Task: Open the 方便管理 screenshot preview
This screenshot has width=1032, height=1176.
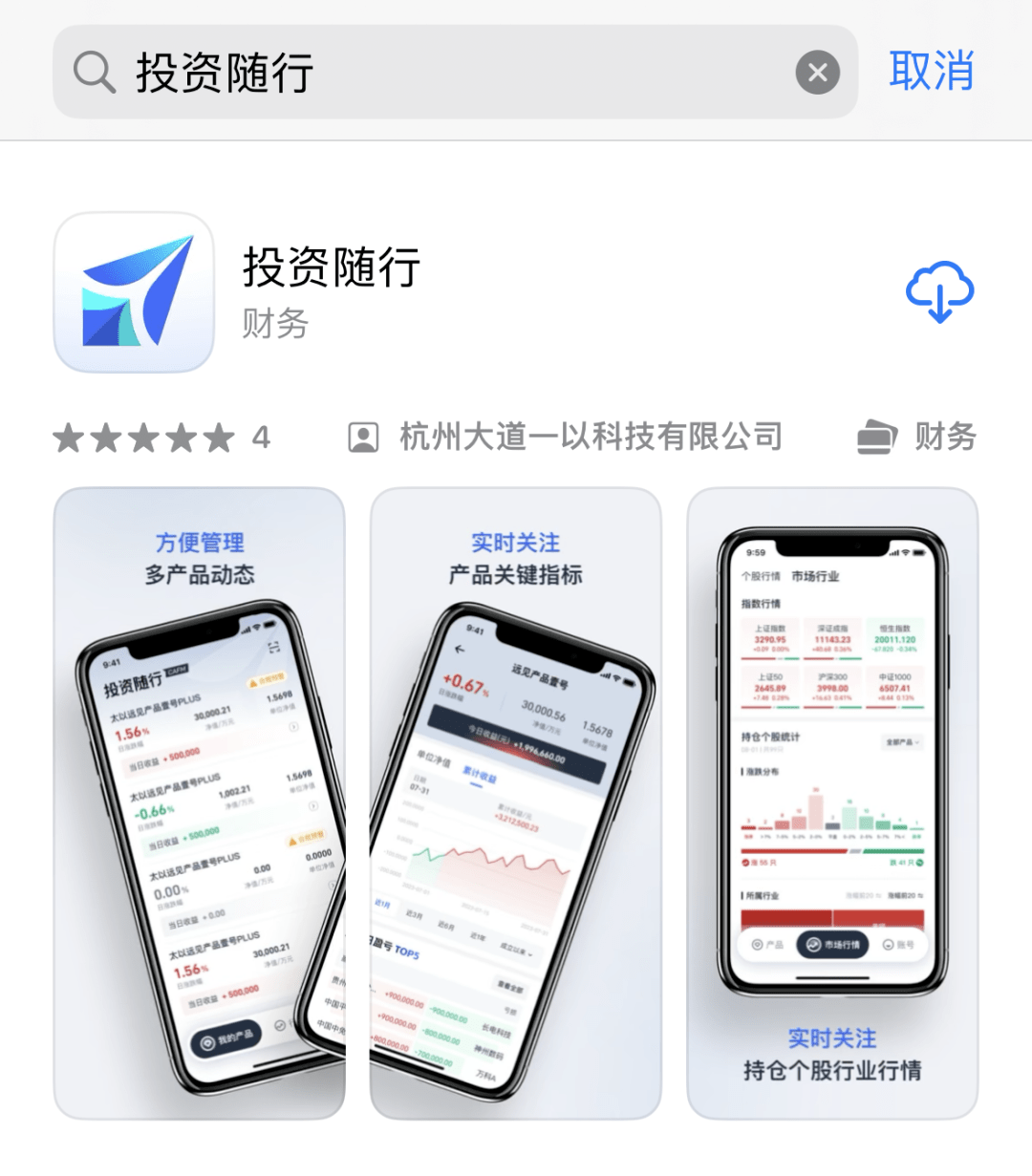Action: point(199,802)
